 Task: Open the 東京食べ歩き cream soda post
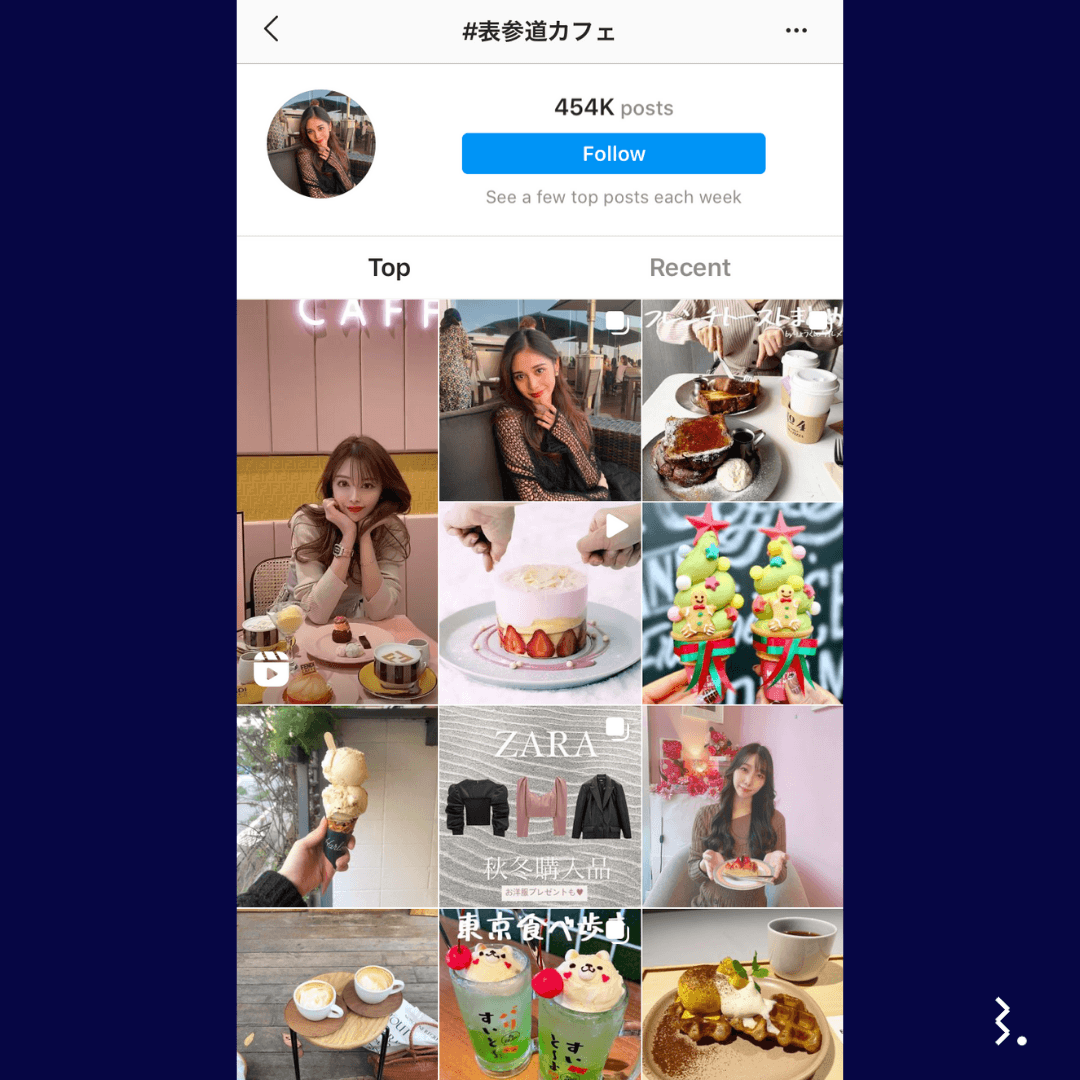tap(540, 994)
